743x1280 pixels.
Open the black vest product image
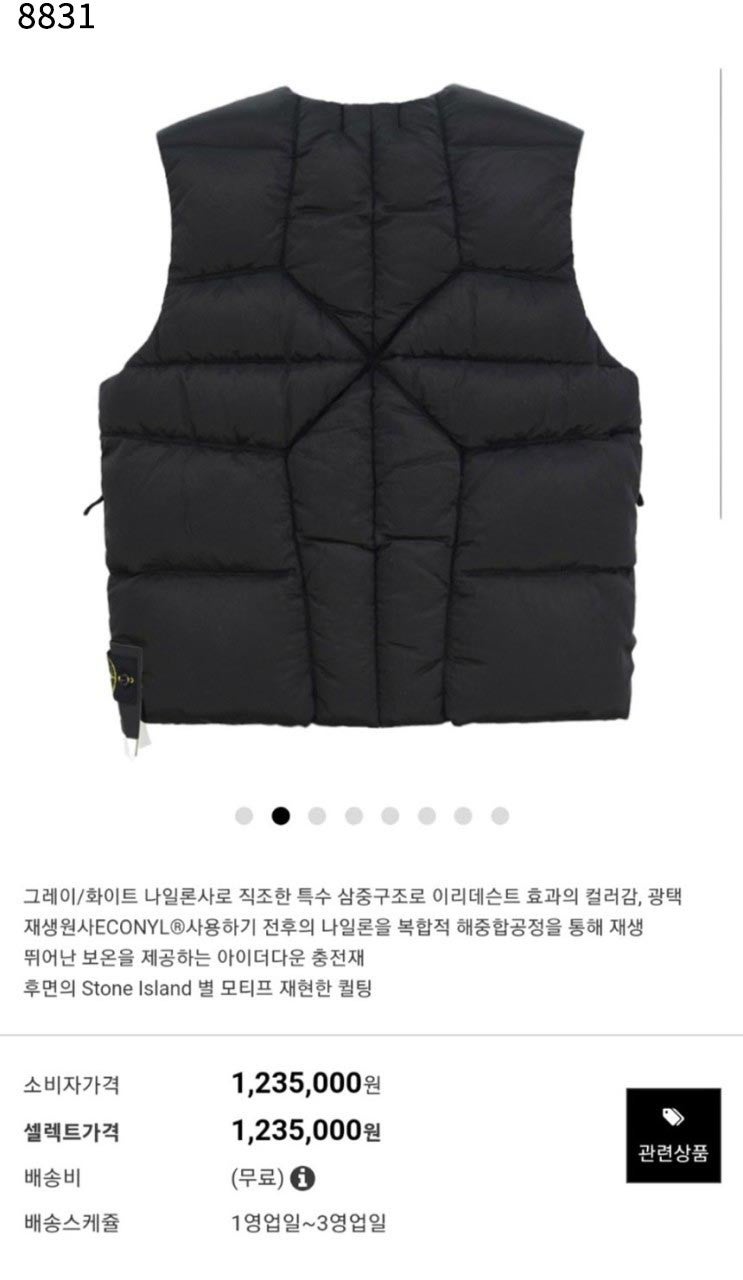pos(371,410)
